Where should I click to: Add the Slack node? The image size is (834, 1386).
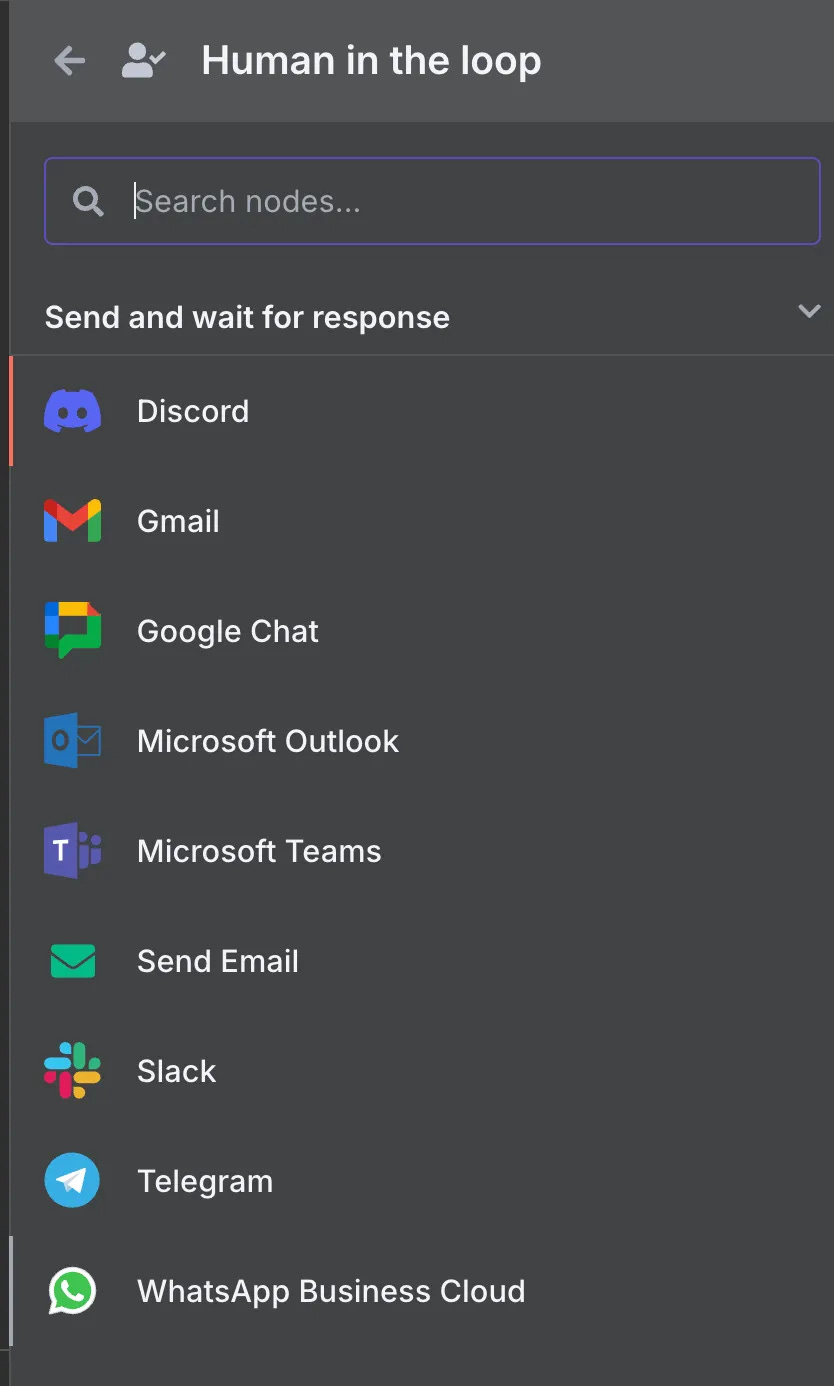pos(176,1071)
